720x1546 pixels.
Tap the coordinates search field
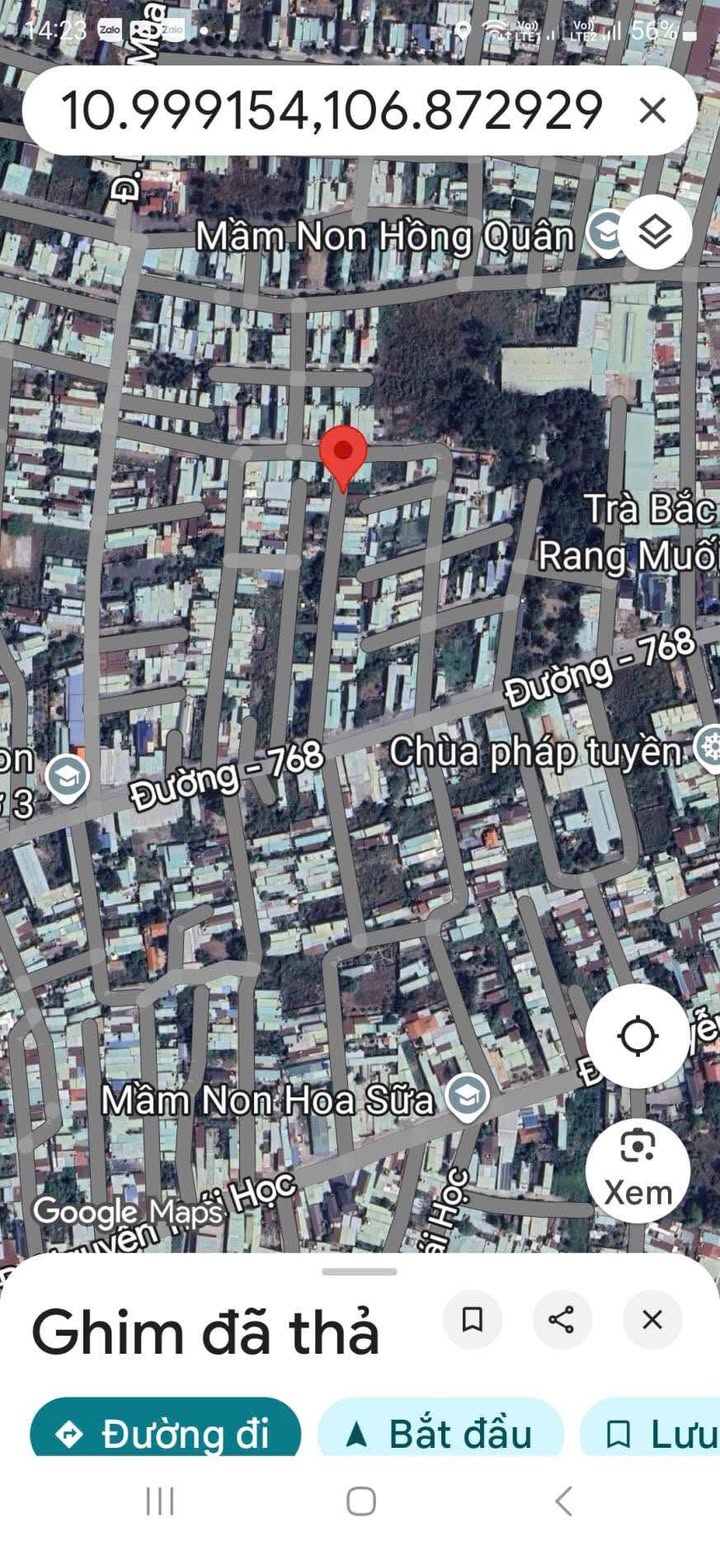pyautogui.click(x=332, y=109)
